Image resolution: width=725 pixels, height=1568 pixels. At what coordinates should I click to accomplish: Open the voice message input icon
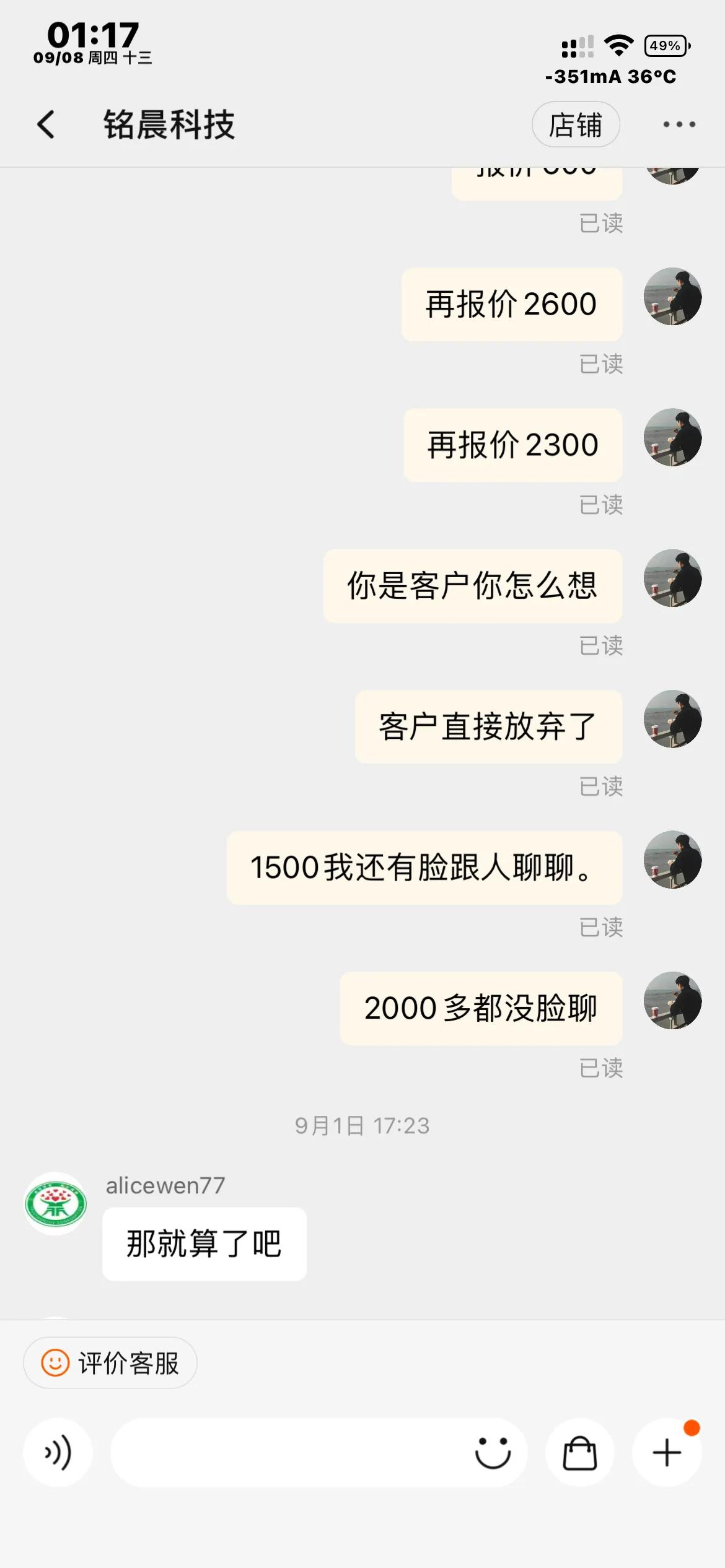[x=58, y=1452]
